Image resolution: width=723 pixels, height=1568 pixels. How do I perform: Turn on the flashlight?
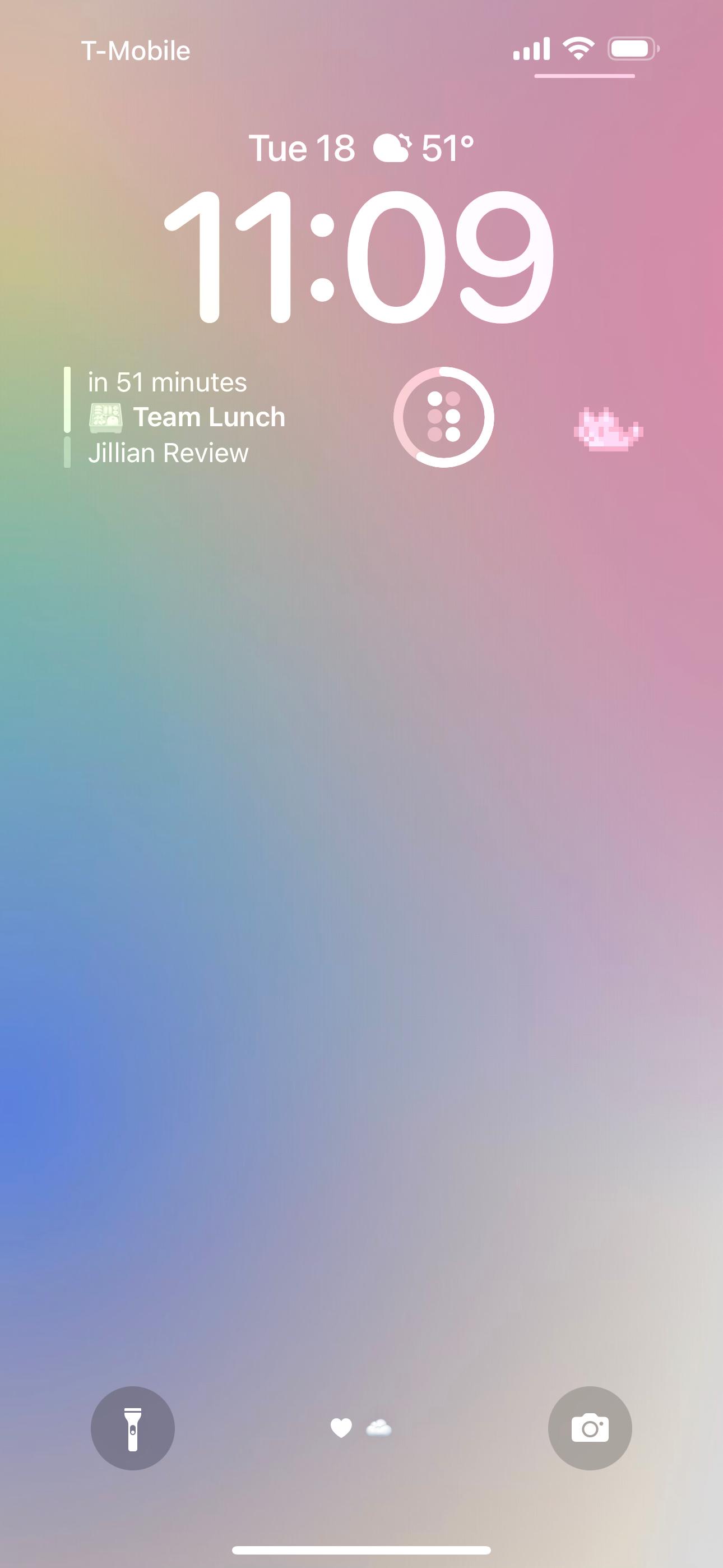pos(133,1428)
